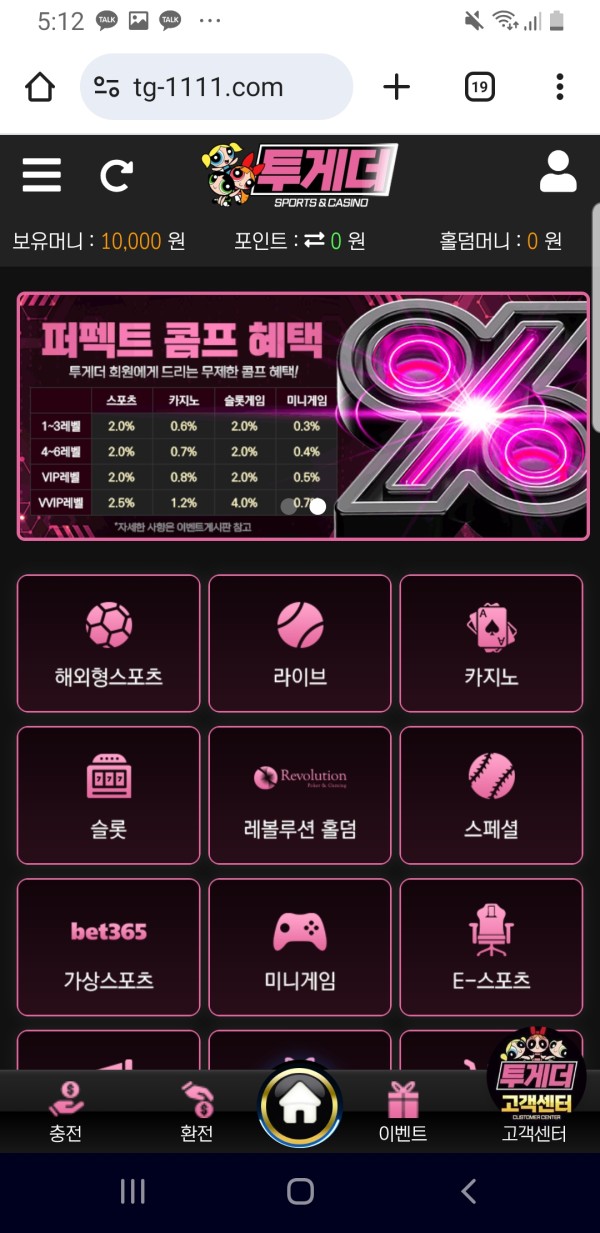Open the E-스포츠 tile
Image resolution: width=600 pixels, height=1233 pixels.
tap(491, 947)
